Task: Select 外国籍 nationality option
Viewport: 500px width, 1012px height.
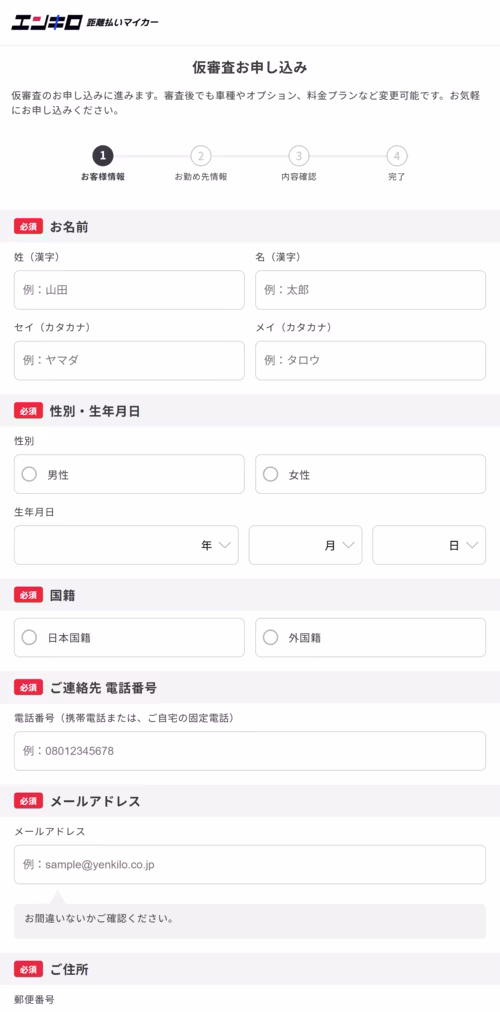Action: pyautogui.click(x=370, y=638)
